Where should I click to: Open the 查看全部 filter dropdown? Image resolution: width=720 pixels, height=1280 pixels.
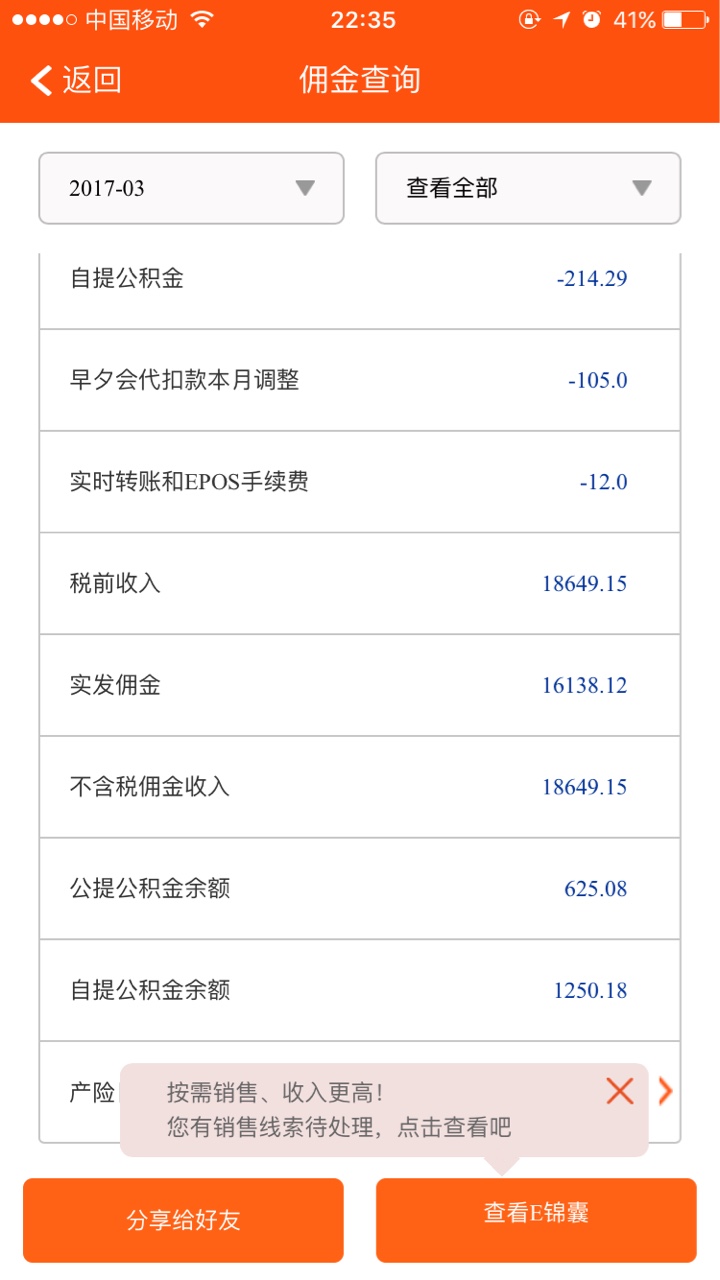point(528,188)
